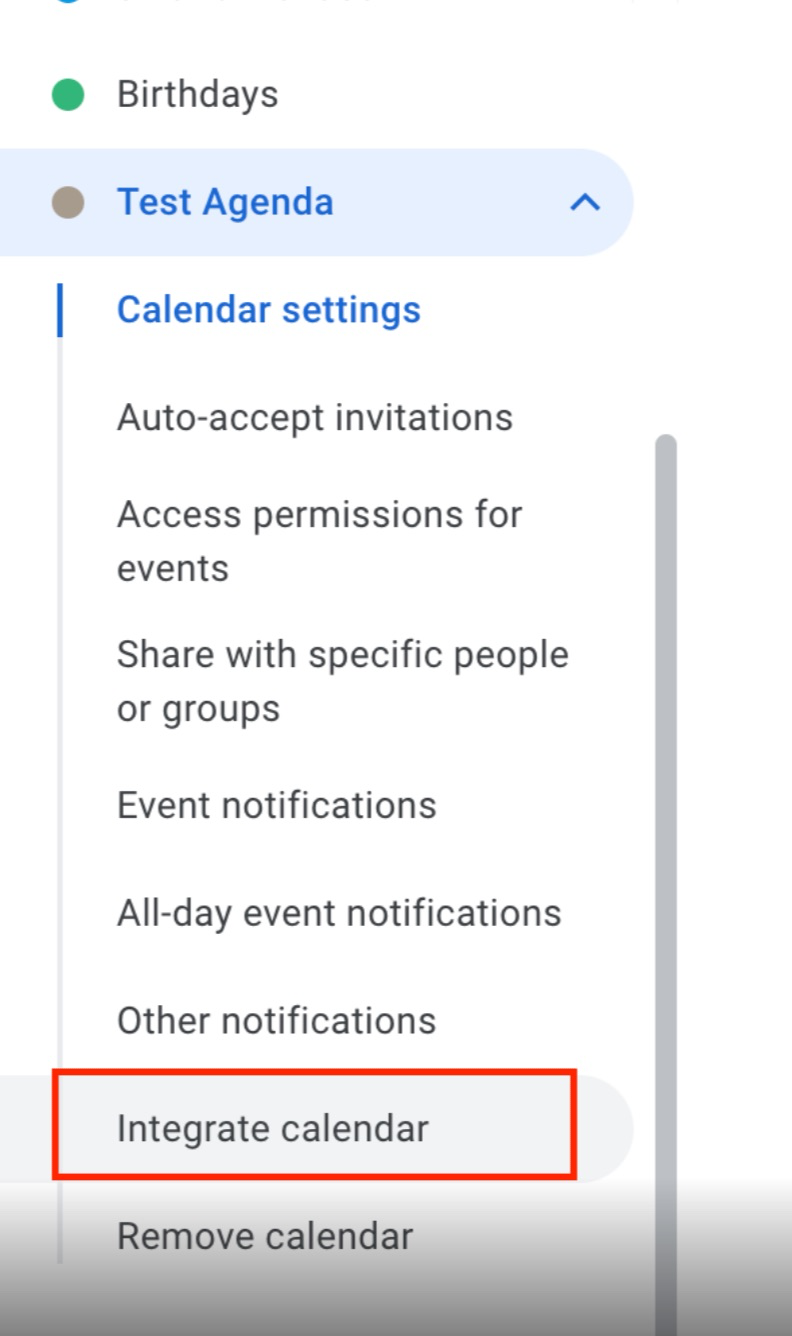The height and width of the screenshot is (1336, 792).
Task: Open Share with specific people or groups
Action: click(x=343, y=681)
